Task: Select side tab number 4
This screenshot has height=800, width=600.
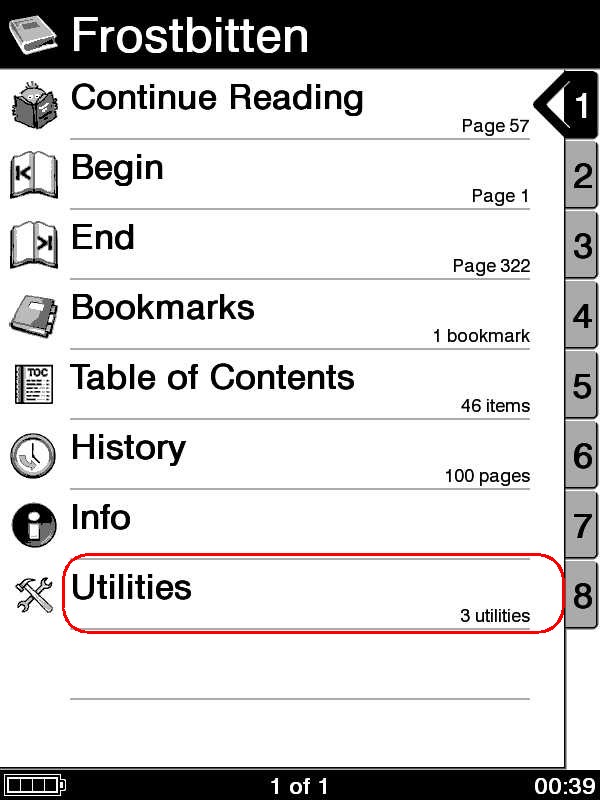Action: [x=582, y=316]
